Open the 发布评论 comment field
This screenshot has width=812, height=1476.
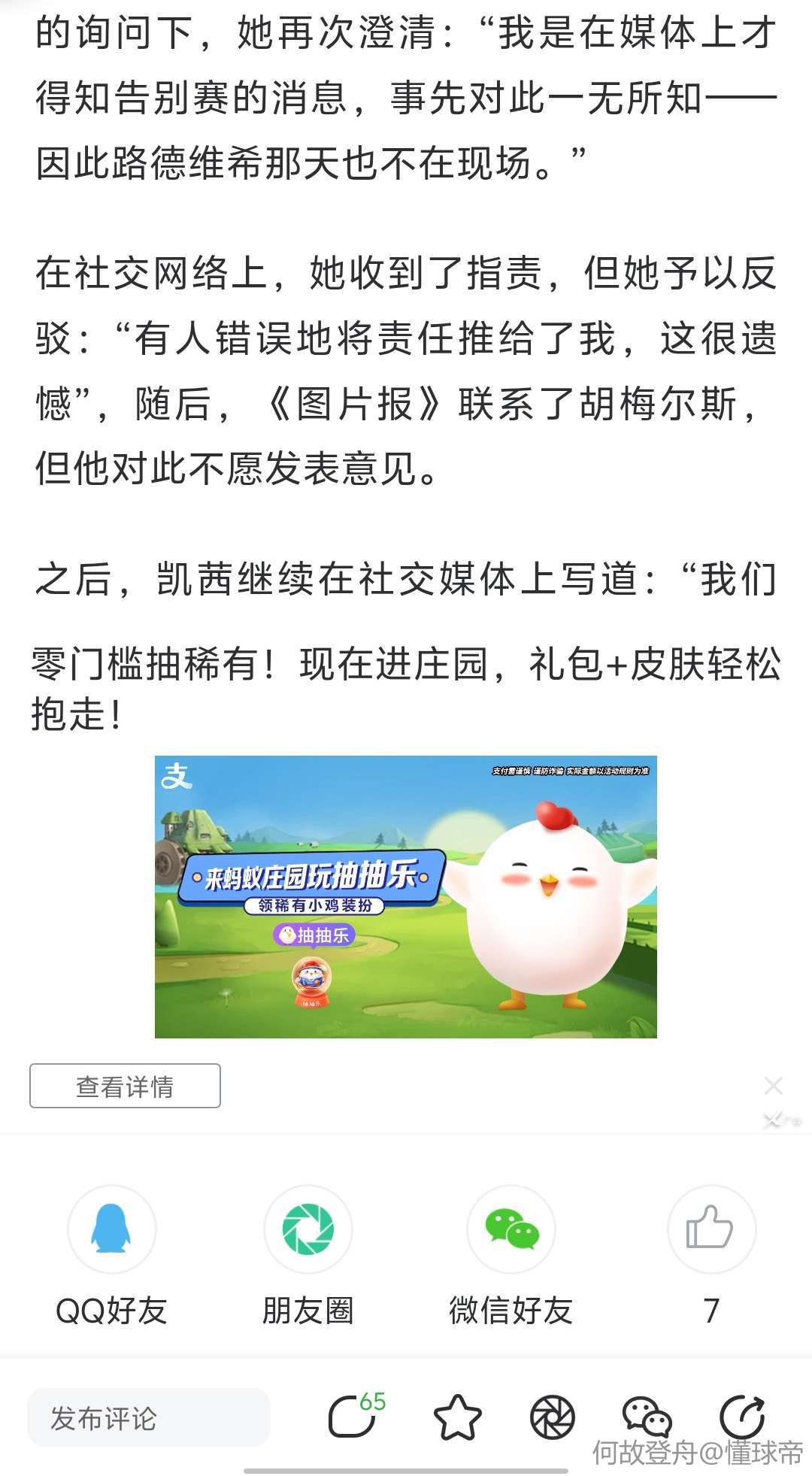point(149,1418)
